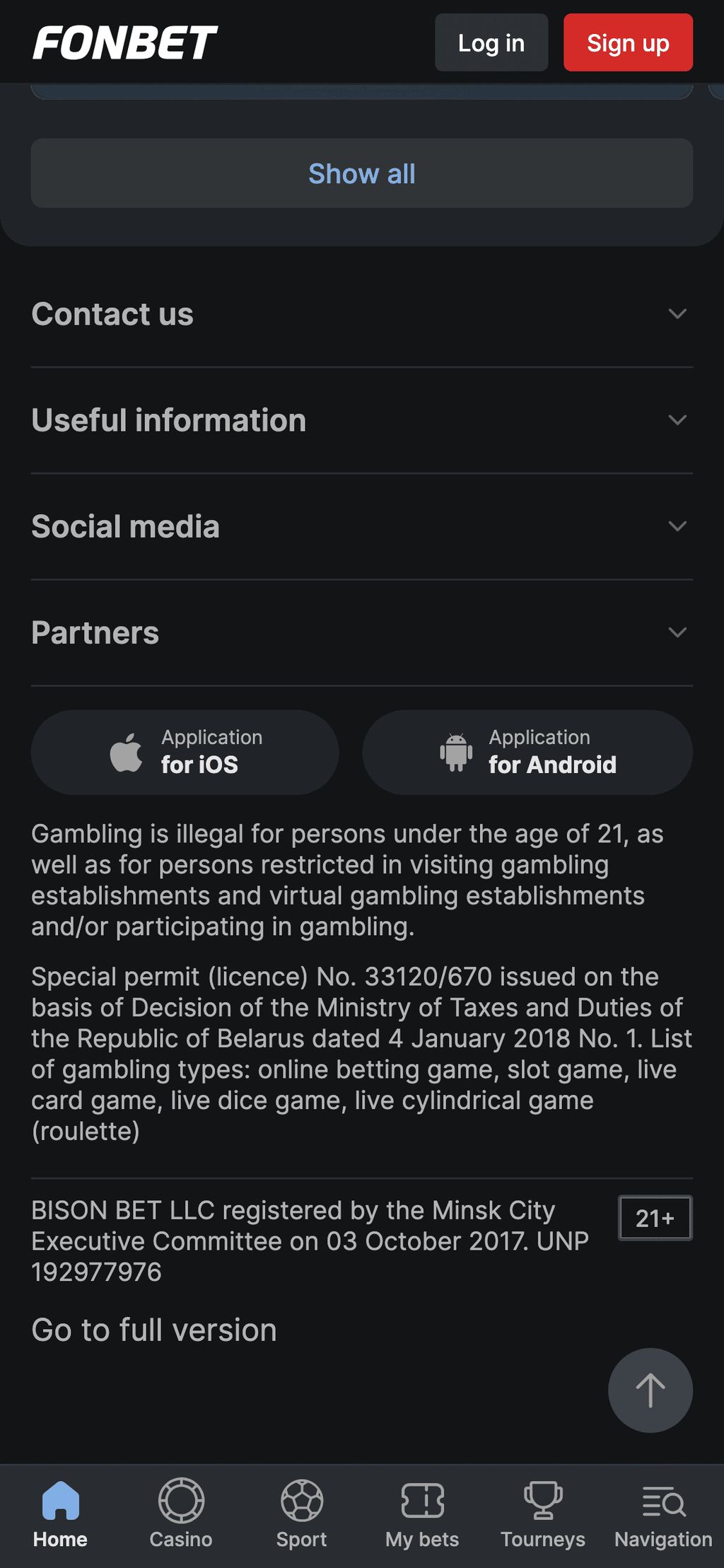The width and height of the screenshot is (724, 1568).
Task: Click the Show all link
Action: point(361,174)
